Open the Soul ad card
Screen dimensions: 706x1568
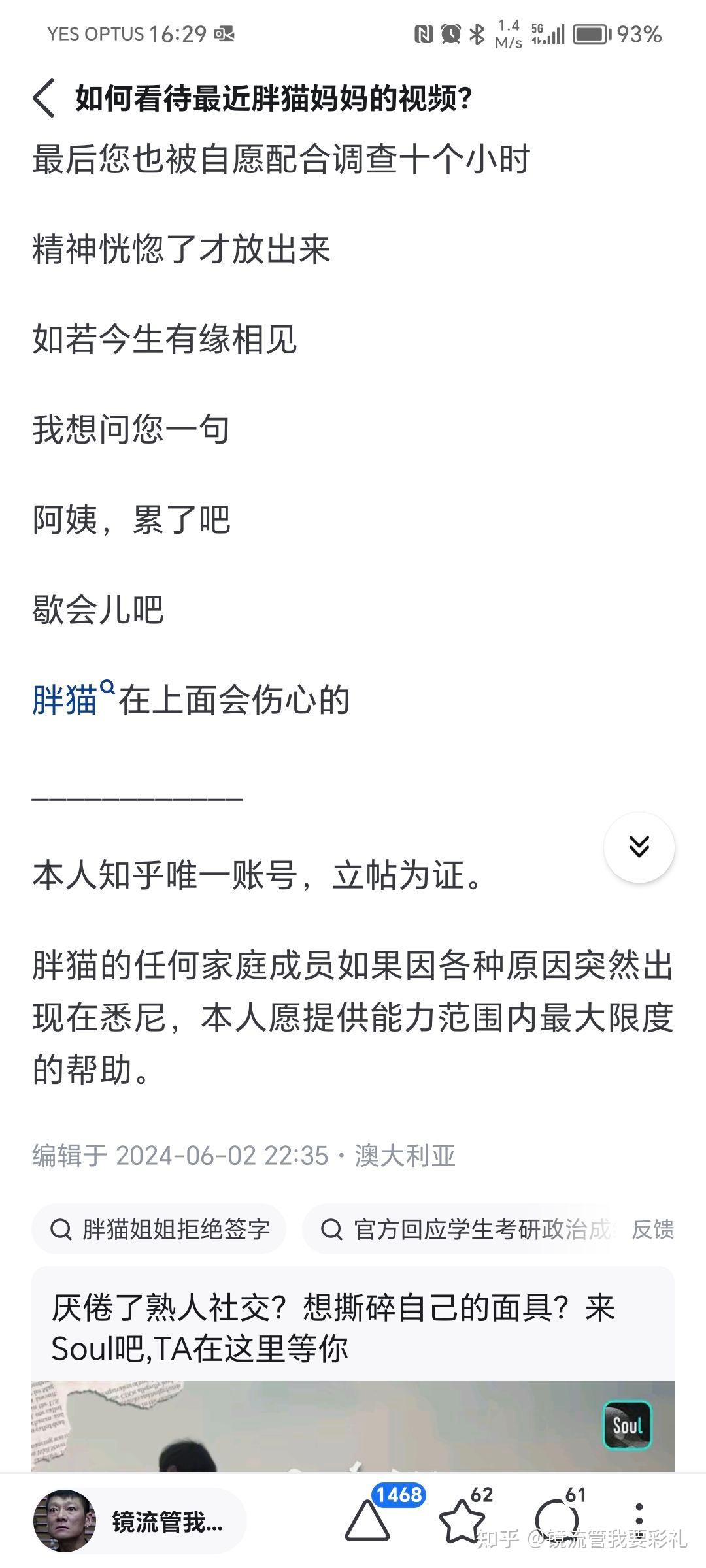(x=353, y=1326)
